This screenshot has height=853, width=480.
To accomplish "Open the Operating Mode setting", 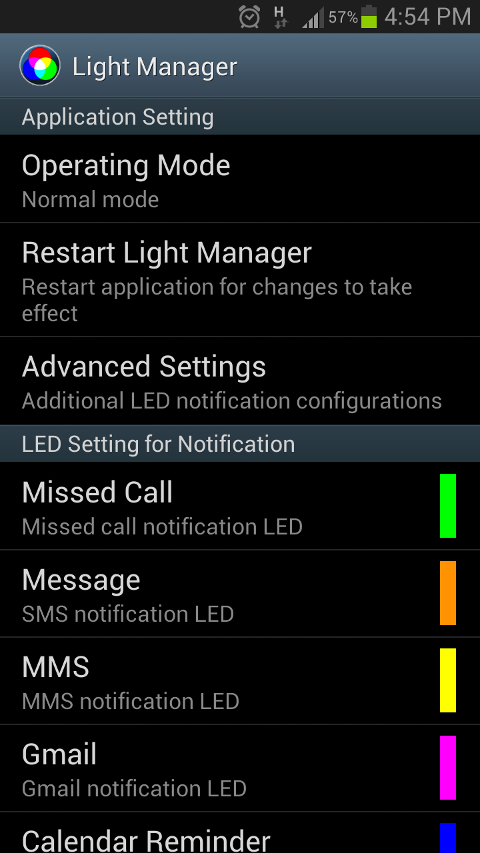I will [x=240, y=178].
